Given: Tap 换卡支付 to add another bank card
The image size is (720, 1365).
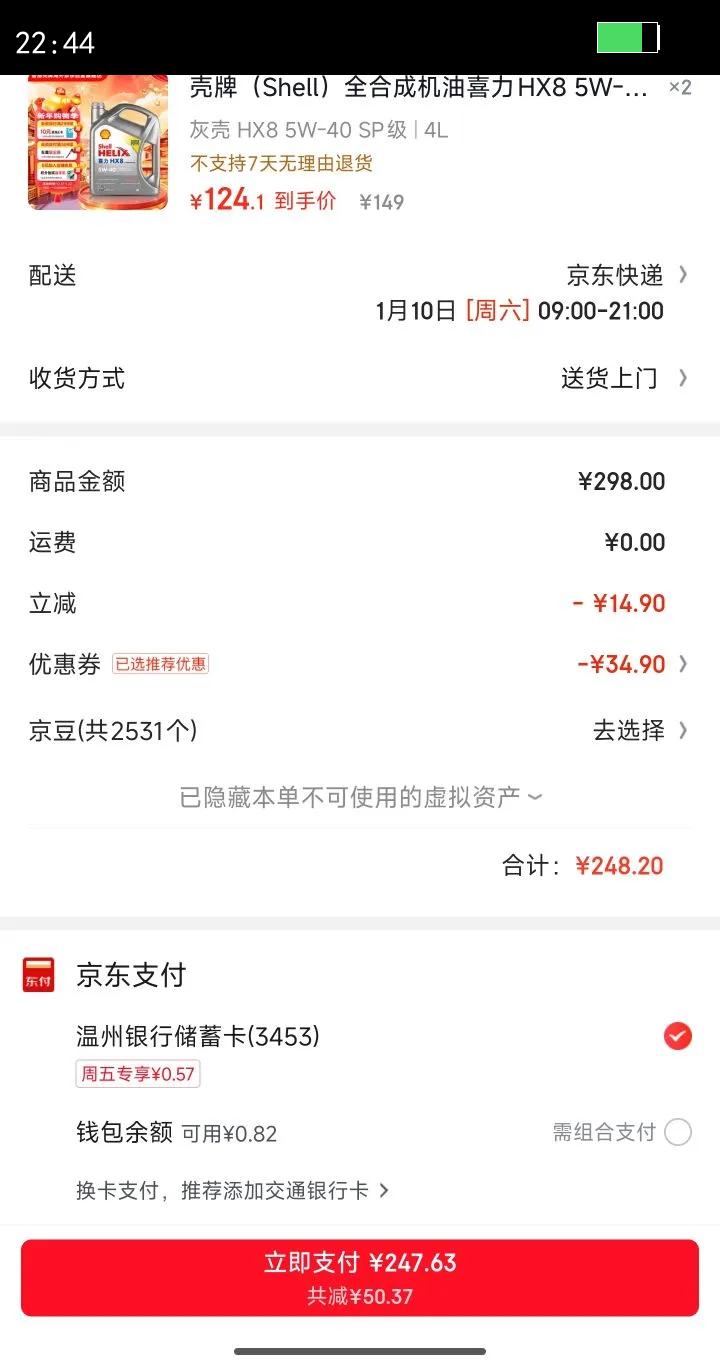Looking at the screenshot, I should pyautogui.click(x=232, y=1190).
